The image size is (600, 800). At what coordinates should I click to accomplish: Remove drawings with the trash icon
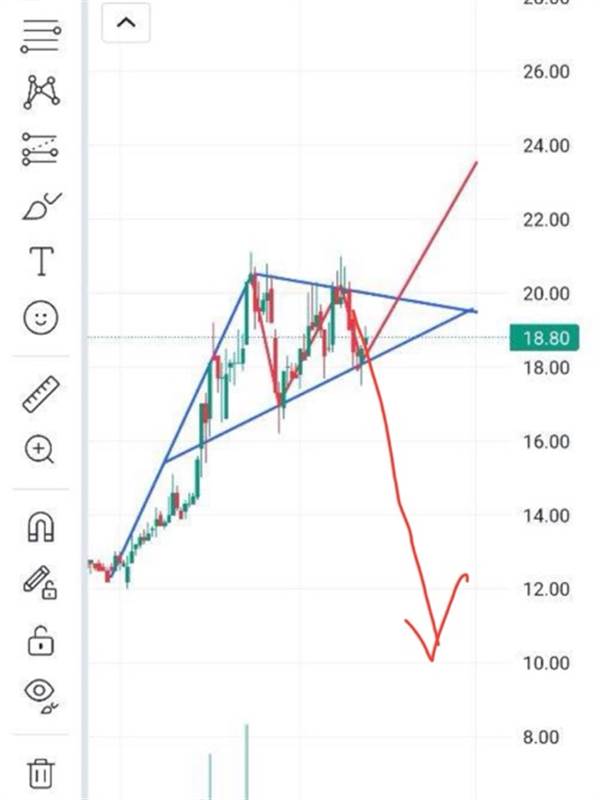click(x=41, y=773)
